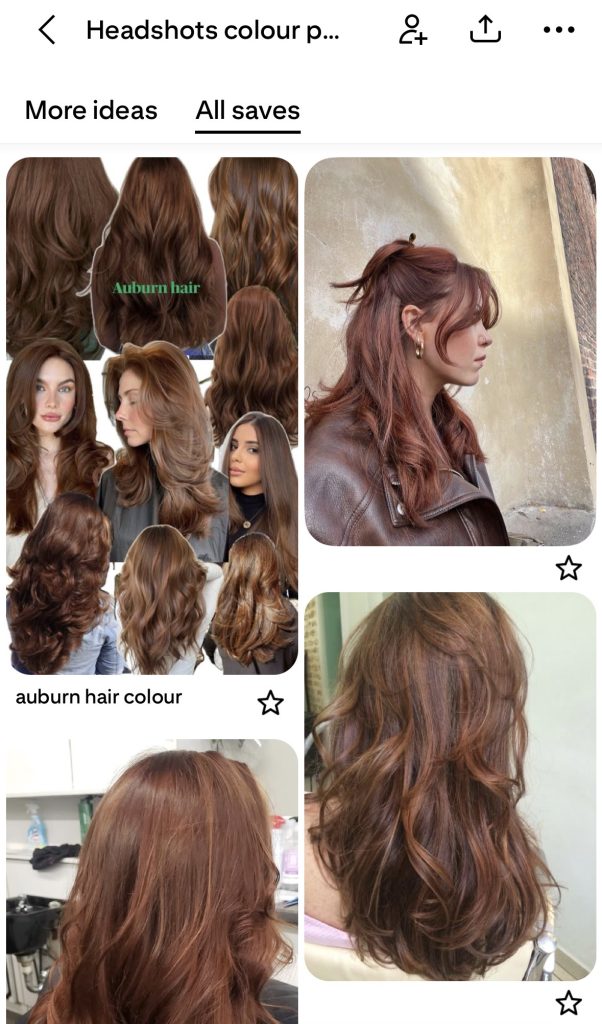Open the Auburn hair collage pin
602x1024 pixels.
pos(152,415)
